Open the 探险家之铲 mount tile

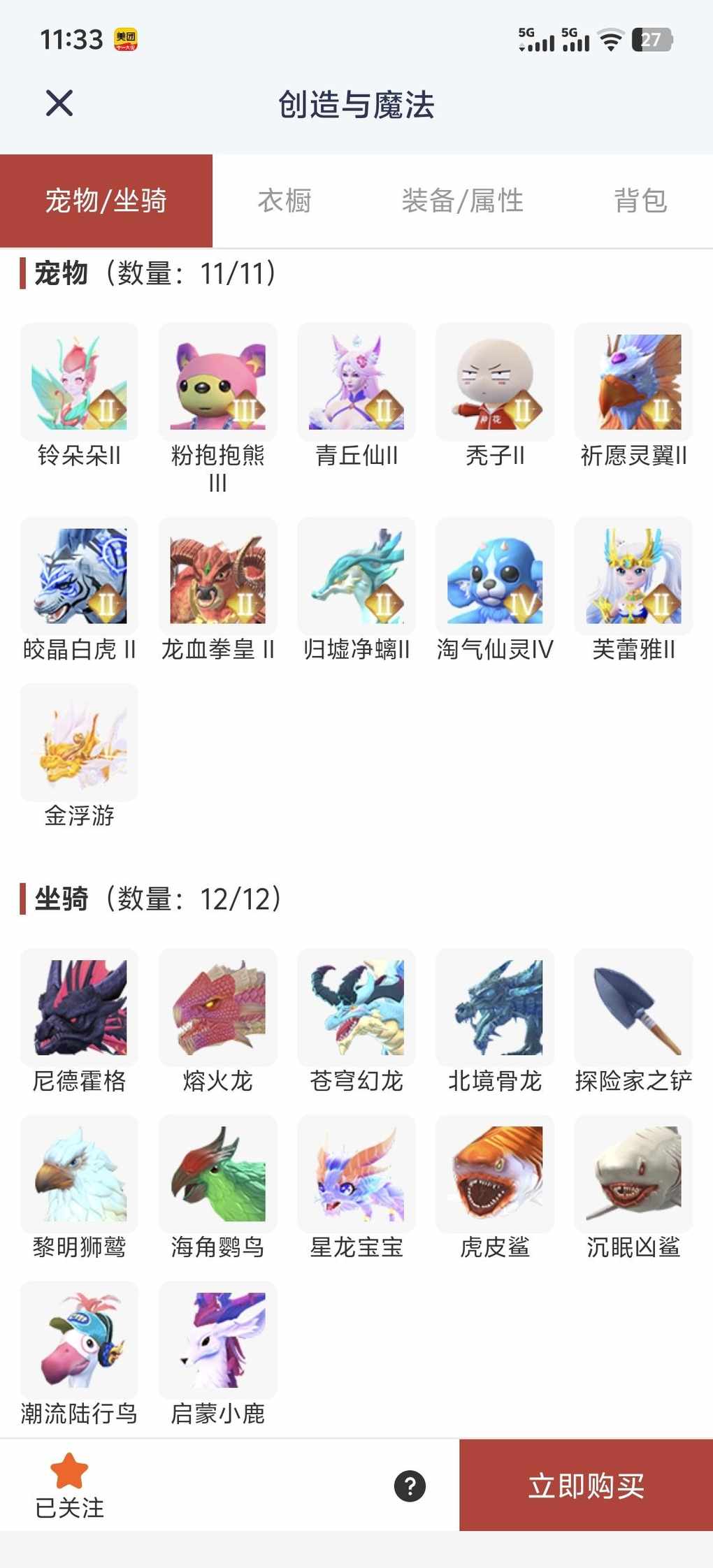pyautogui.click(x=633, y=1008)
